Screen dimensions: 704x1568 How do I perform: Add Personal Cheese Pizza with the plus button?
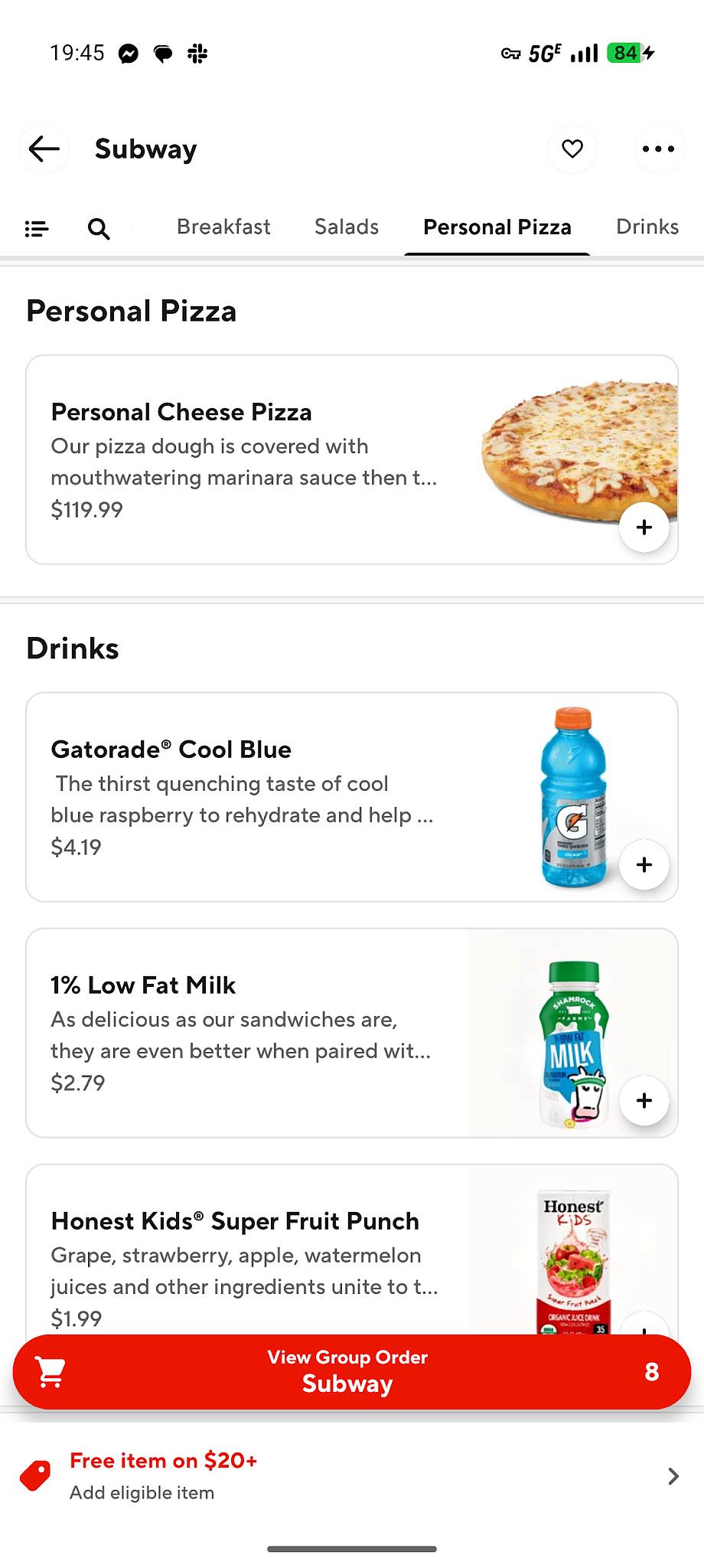point(644,528)
